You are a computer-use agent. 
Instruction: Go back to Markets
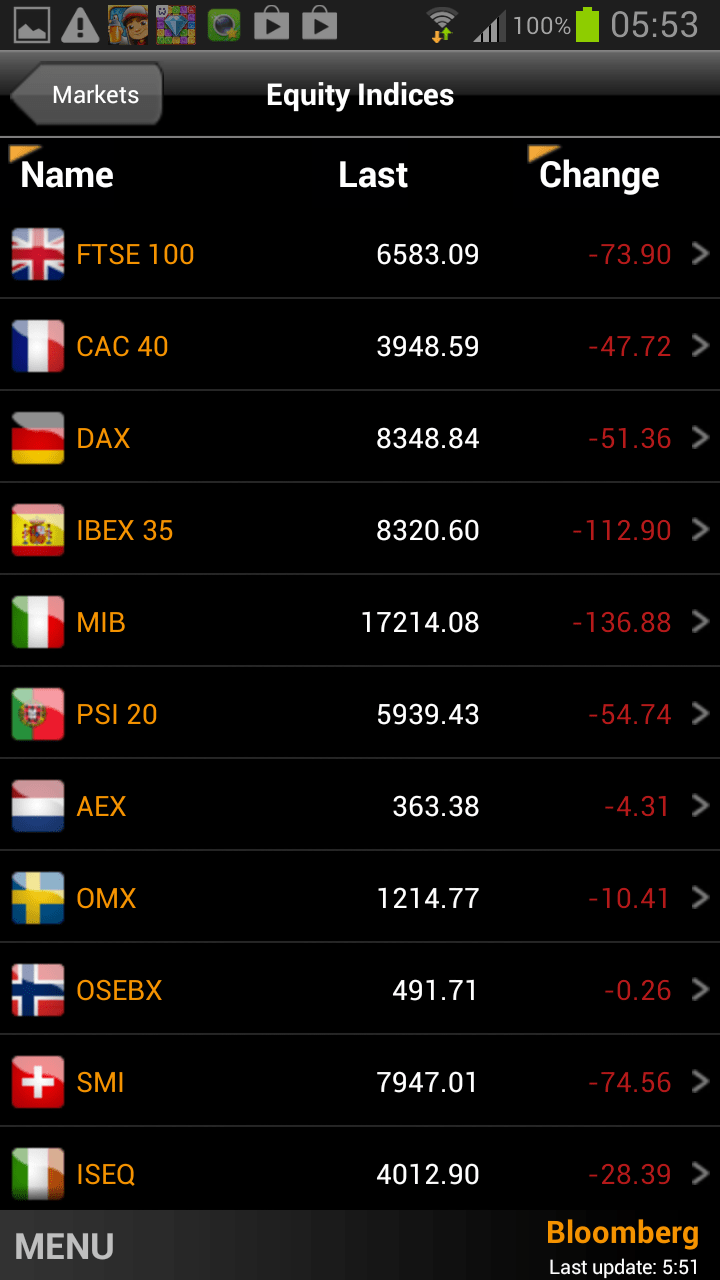click(x=87, y=95)
